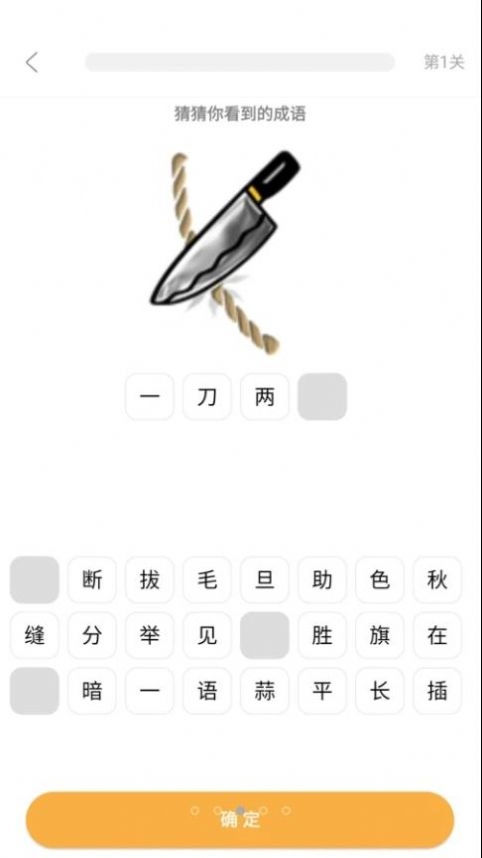Screen dimensions: 482x858
Task: Choose the 见 character tile
Action: point(207,635)
